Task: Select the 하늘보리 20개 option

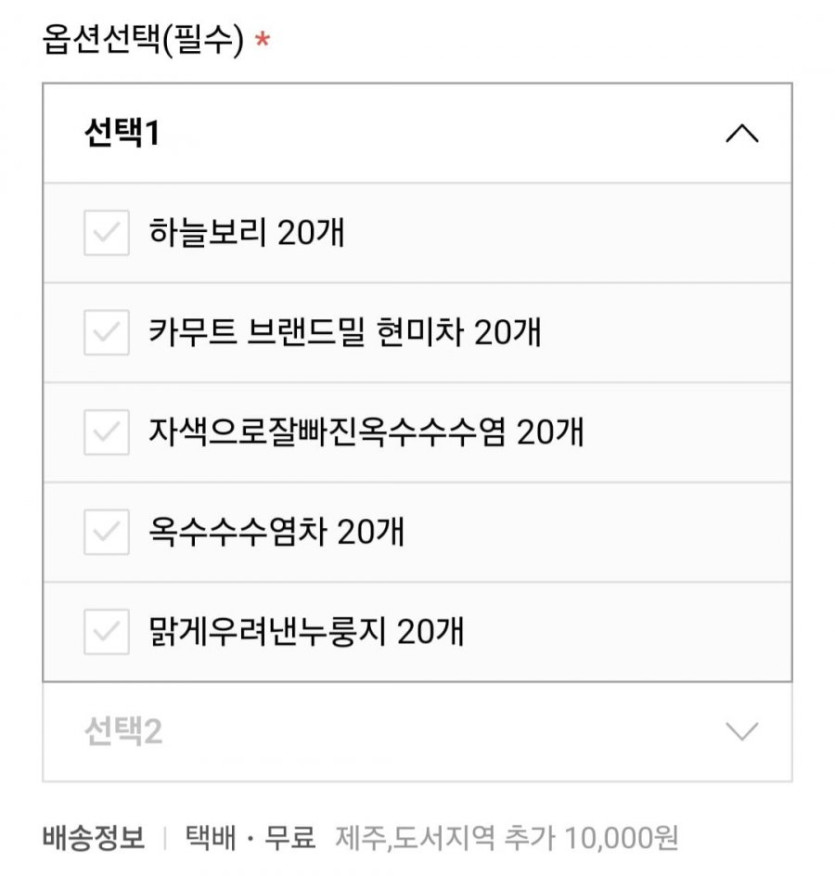Action: (106, 233)
